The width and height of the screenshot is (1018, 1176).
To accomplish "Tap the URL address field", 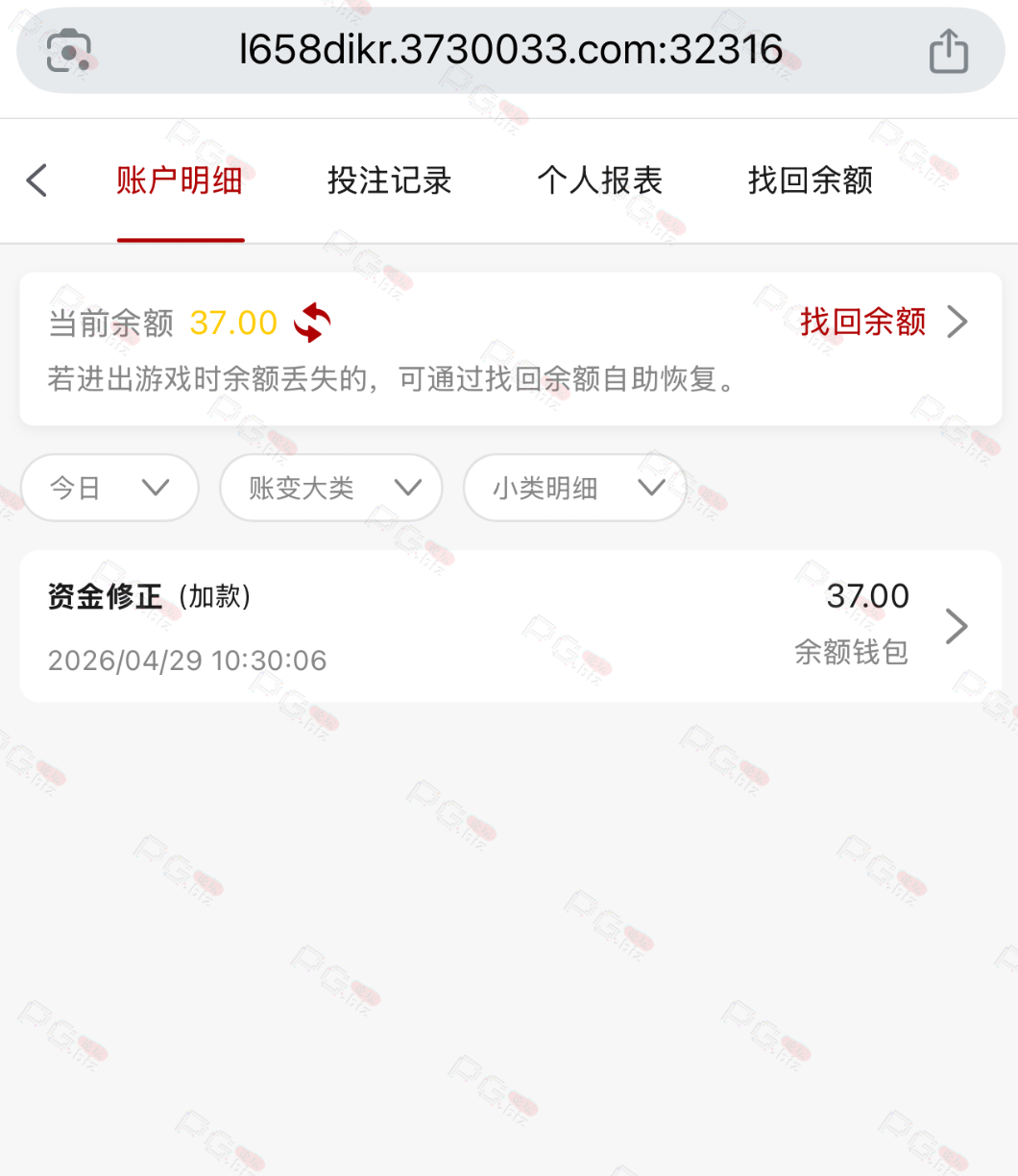I will (x=510, y=50).
